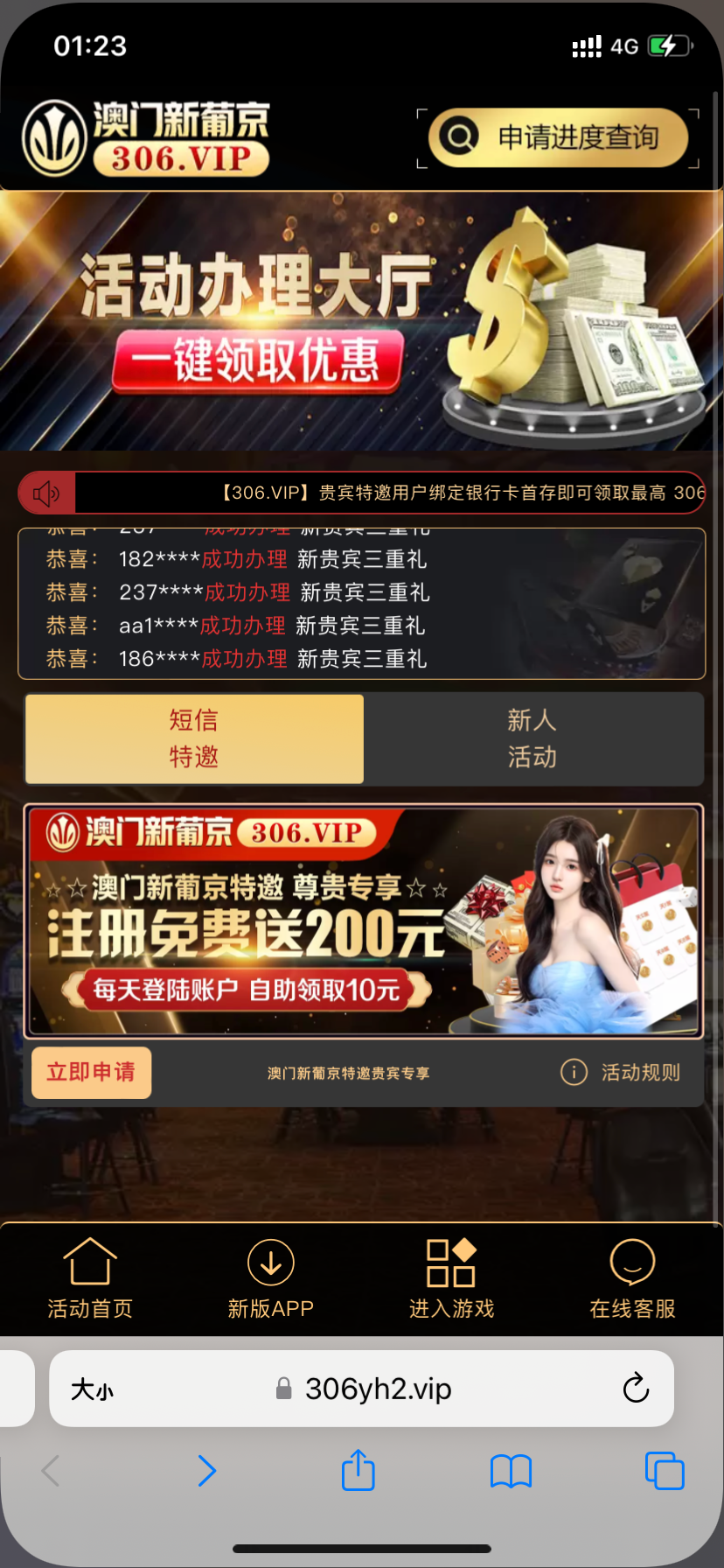Screen dimensions: 724x1568
Task: Open the 申请进度查询 progress search button
Action: [x=558, y=137]
